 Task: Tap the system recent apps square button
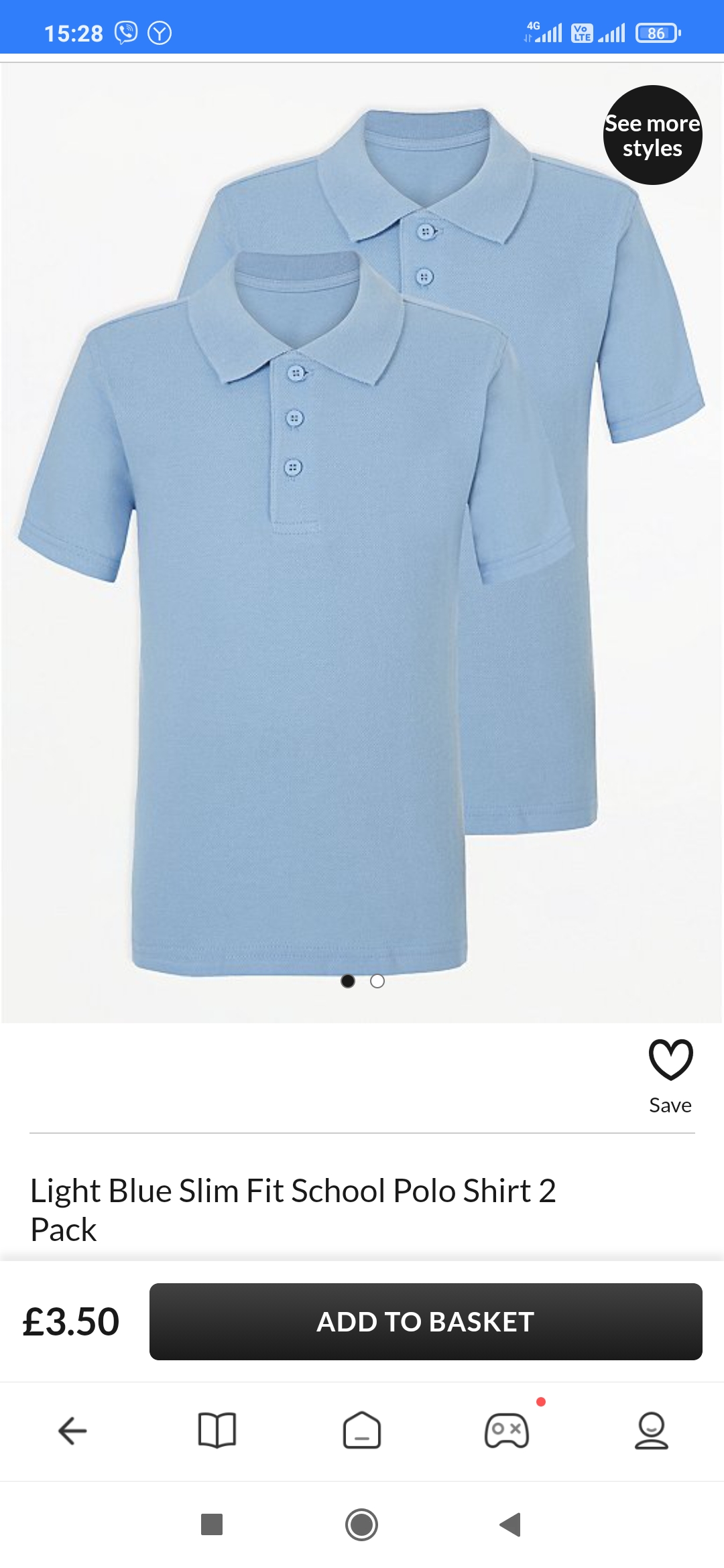pyautogui.click(x=212, y=1524)
